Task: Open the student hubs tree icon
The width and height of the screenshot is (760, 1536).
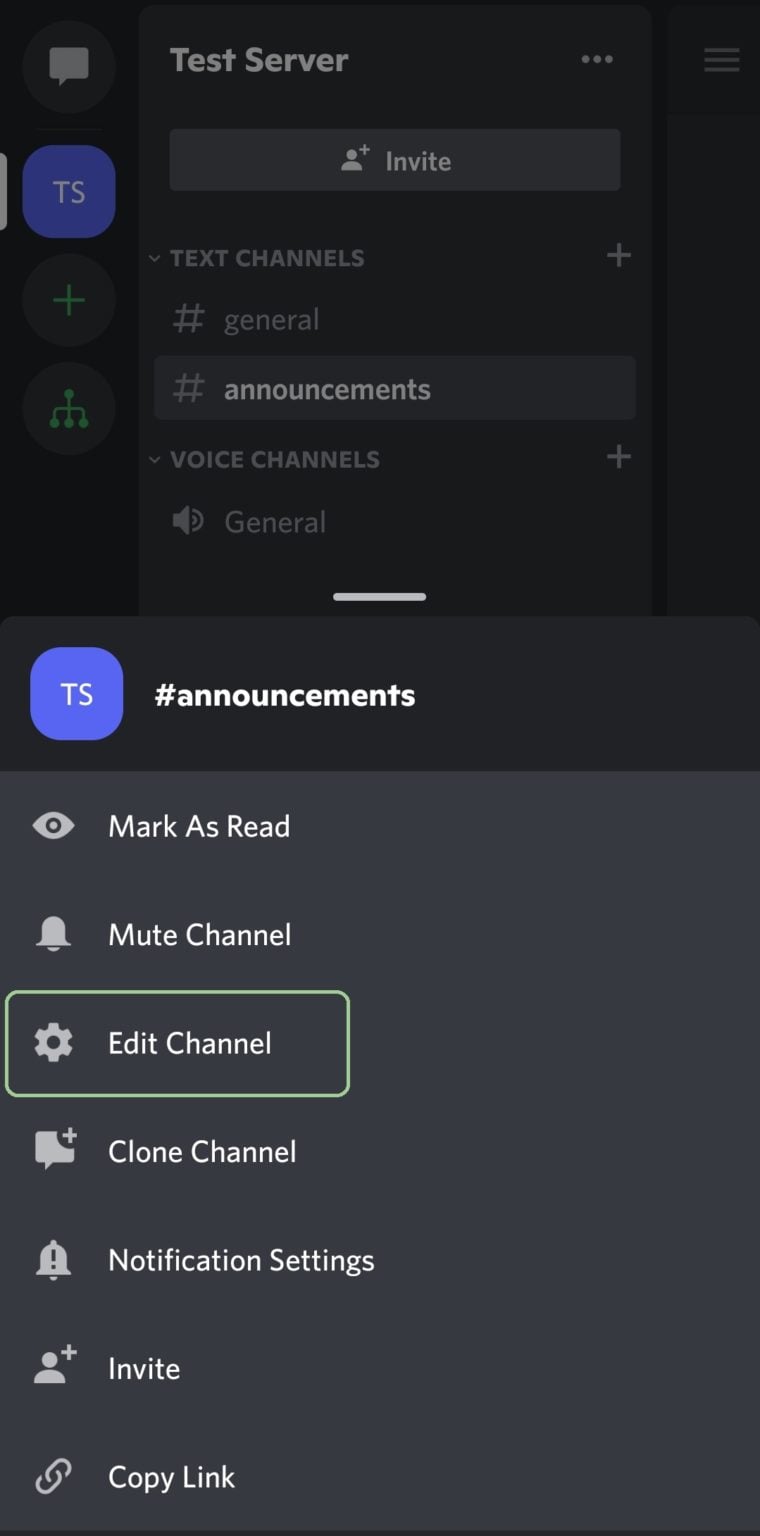Action: coord(69,408)
